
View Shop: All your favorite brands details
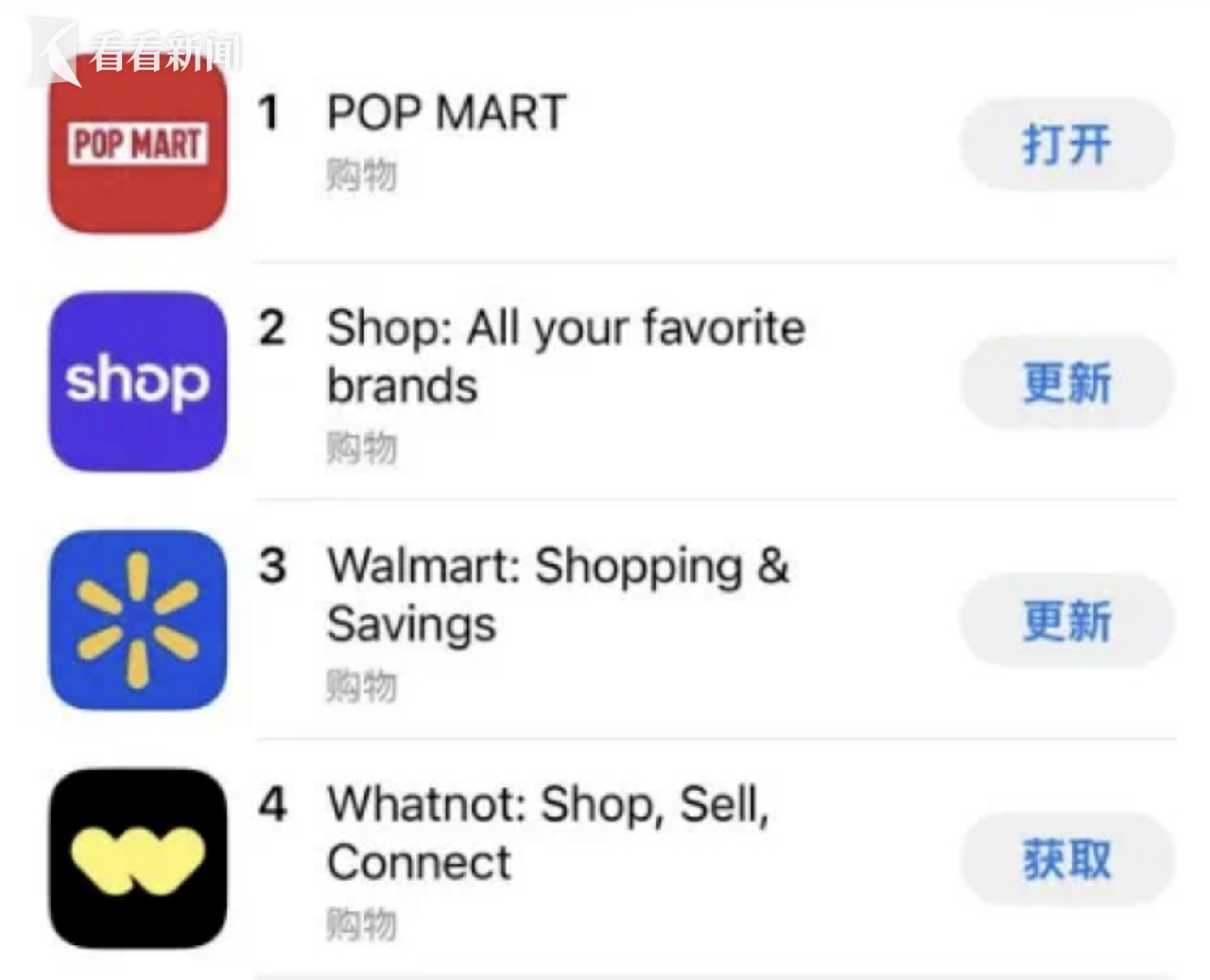[x=565, y=356]
